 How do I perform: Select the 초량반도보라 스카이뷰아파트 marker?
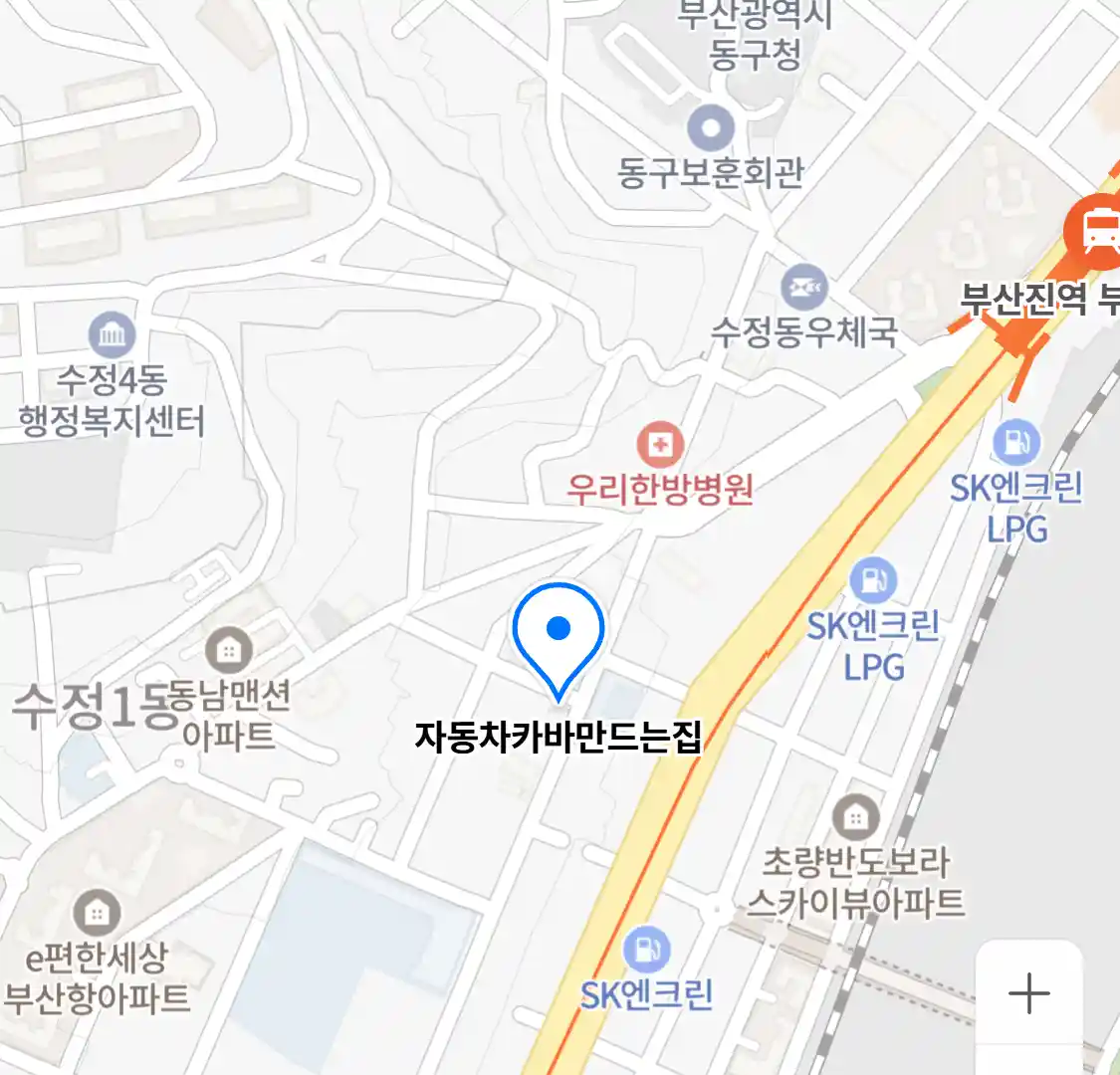point(855,817)
